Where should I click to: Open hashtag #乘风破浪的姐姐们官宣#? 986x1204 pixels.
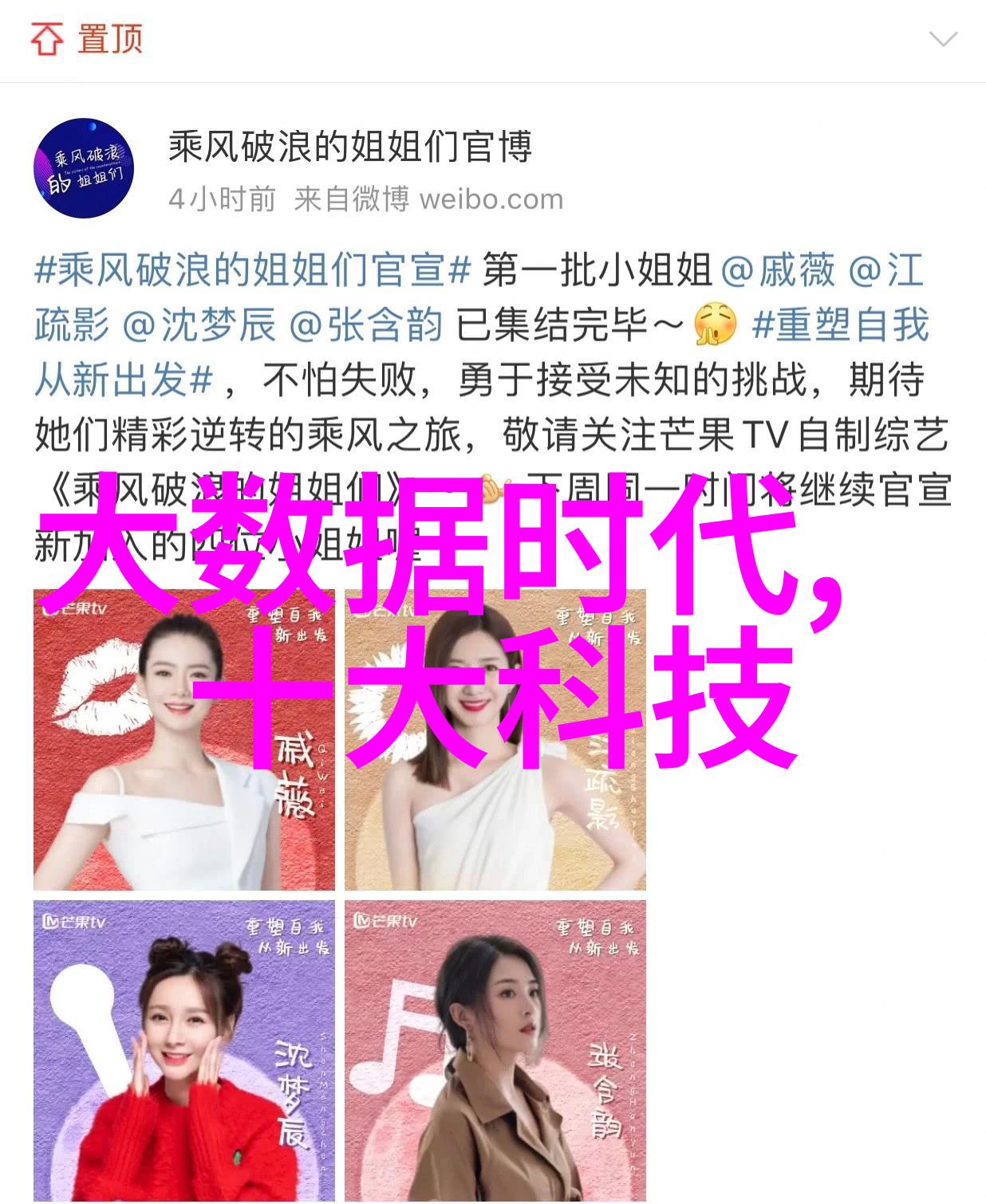click(x=253, y=271)
